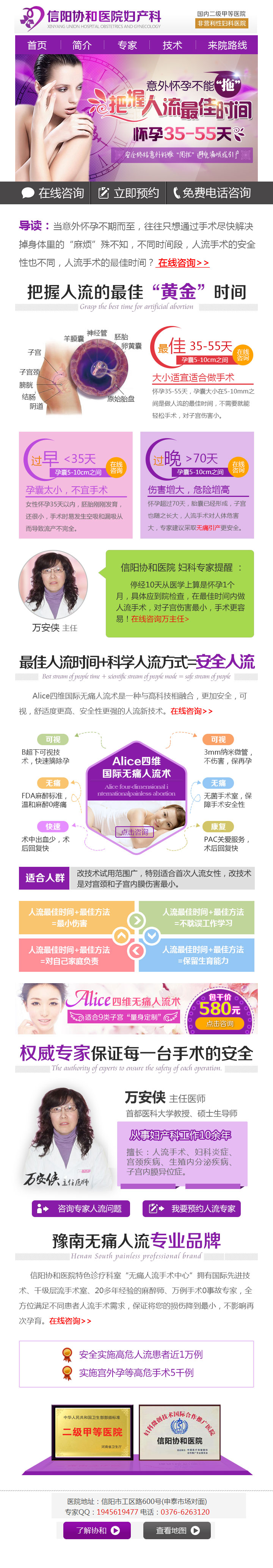Tap 点击咨询 on the Alice四维 graphic
The width and height of the screenshot is (273, 1568).
pos(134,832)
